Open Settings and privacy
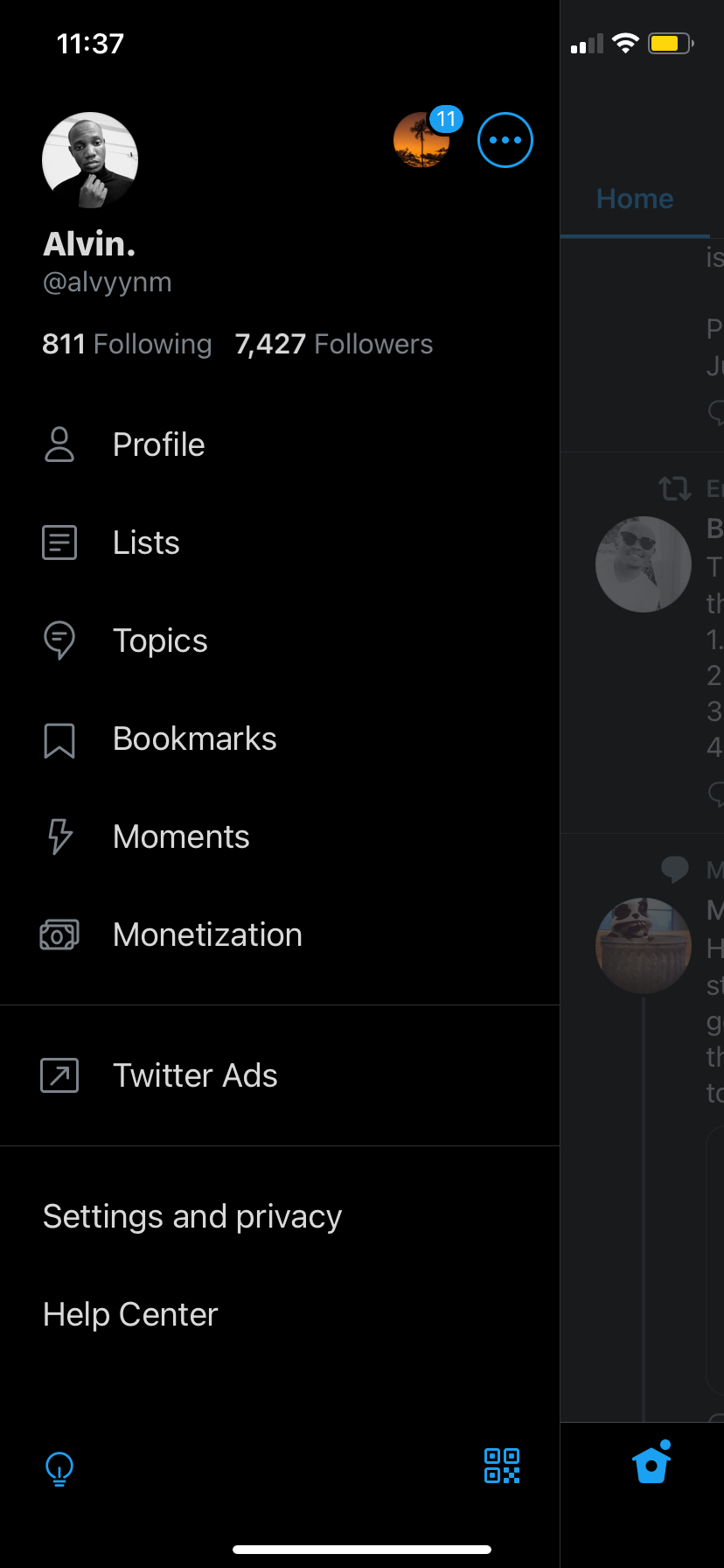Viewport: 724px width, 1568px height. 191,1215
